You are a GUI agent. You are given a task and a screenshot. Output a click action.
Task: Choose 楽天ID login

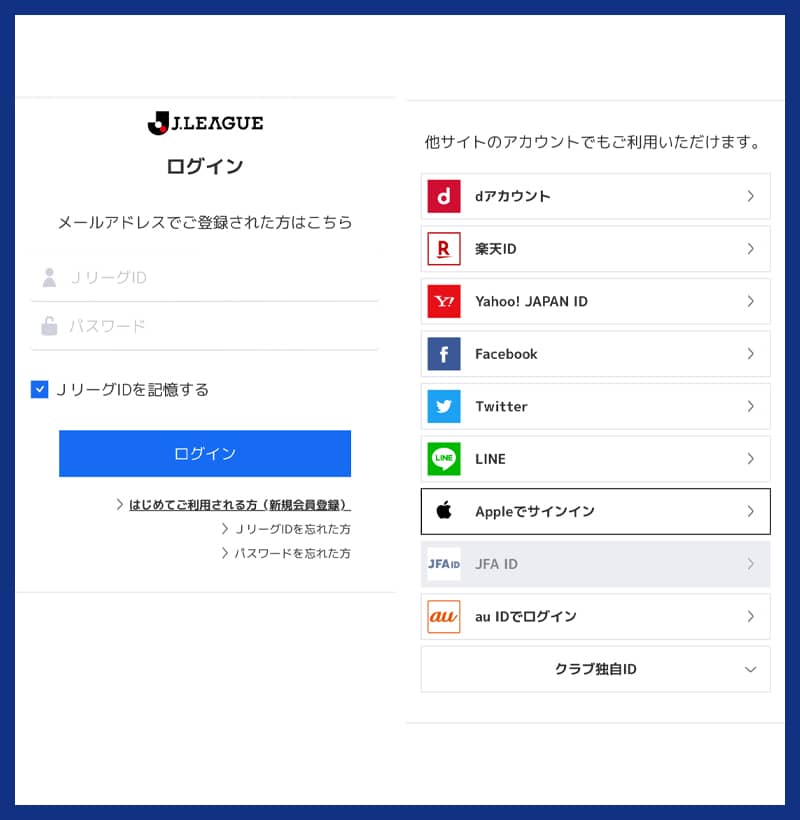(595, 249)
